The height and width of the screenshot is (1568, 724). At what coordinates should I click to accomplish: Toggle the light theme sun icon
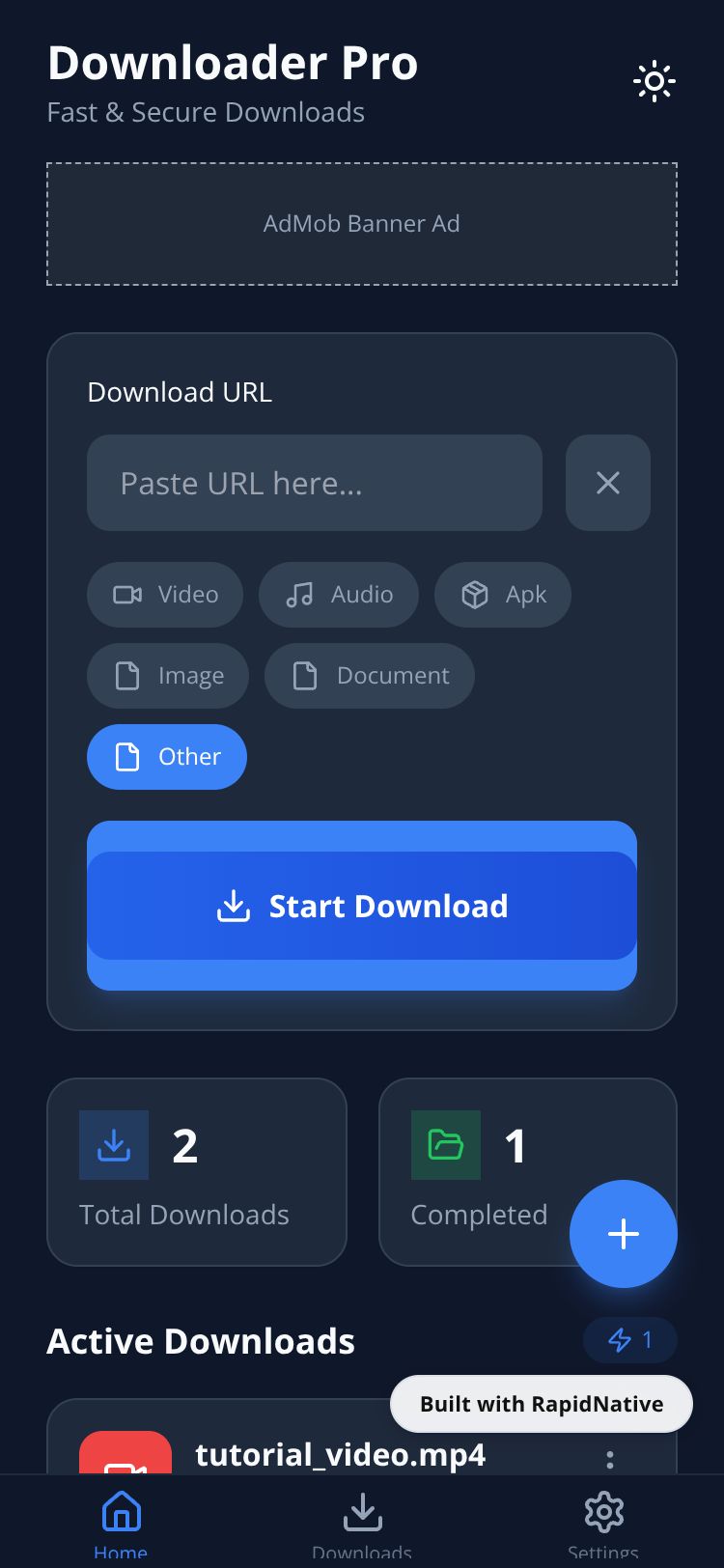coord(654,82)
